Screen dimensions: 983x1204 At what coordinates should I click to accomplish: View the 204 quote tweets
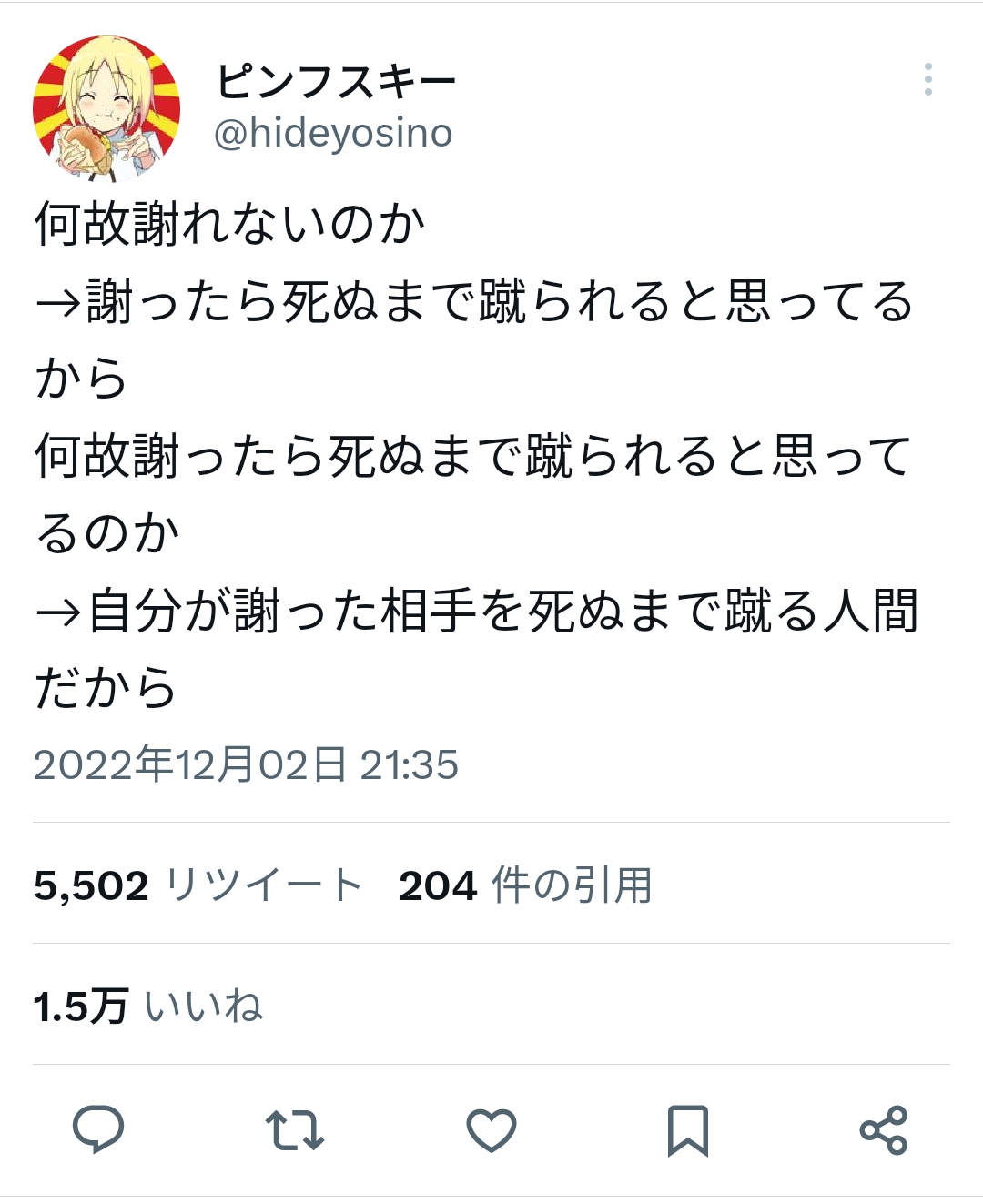[525, 885]
